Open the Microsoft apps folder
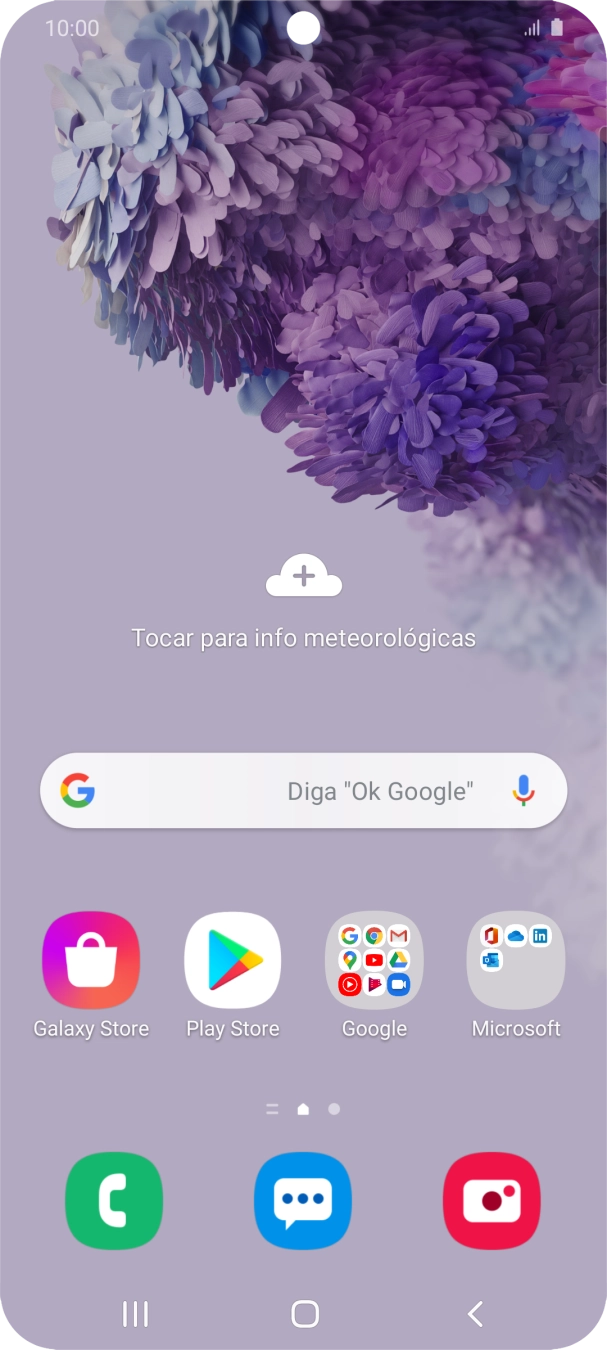The width and height of the screenshot is (607, 1350). tap(516, 960)
